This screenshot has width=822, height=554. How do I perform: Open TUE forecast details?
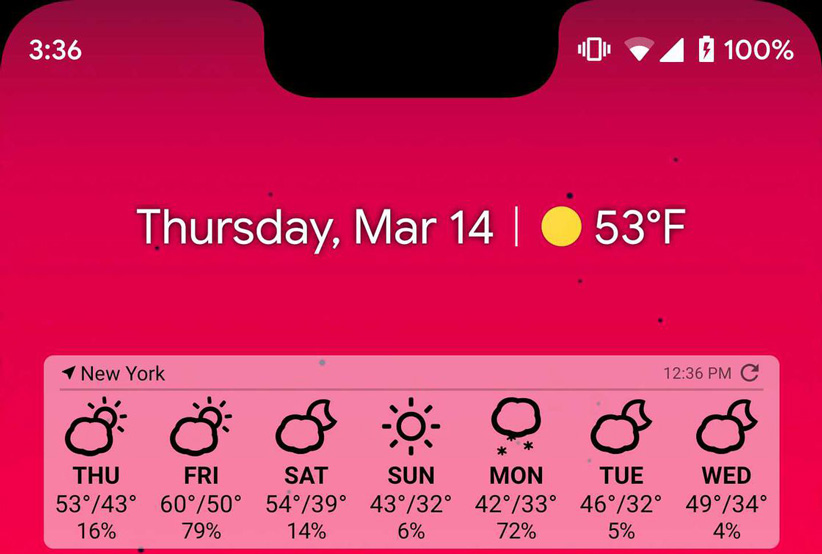tap(621, 470)
